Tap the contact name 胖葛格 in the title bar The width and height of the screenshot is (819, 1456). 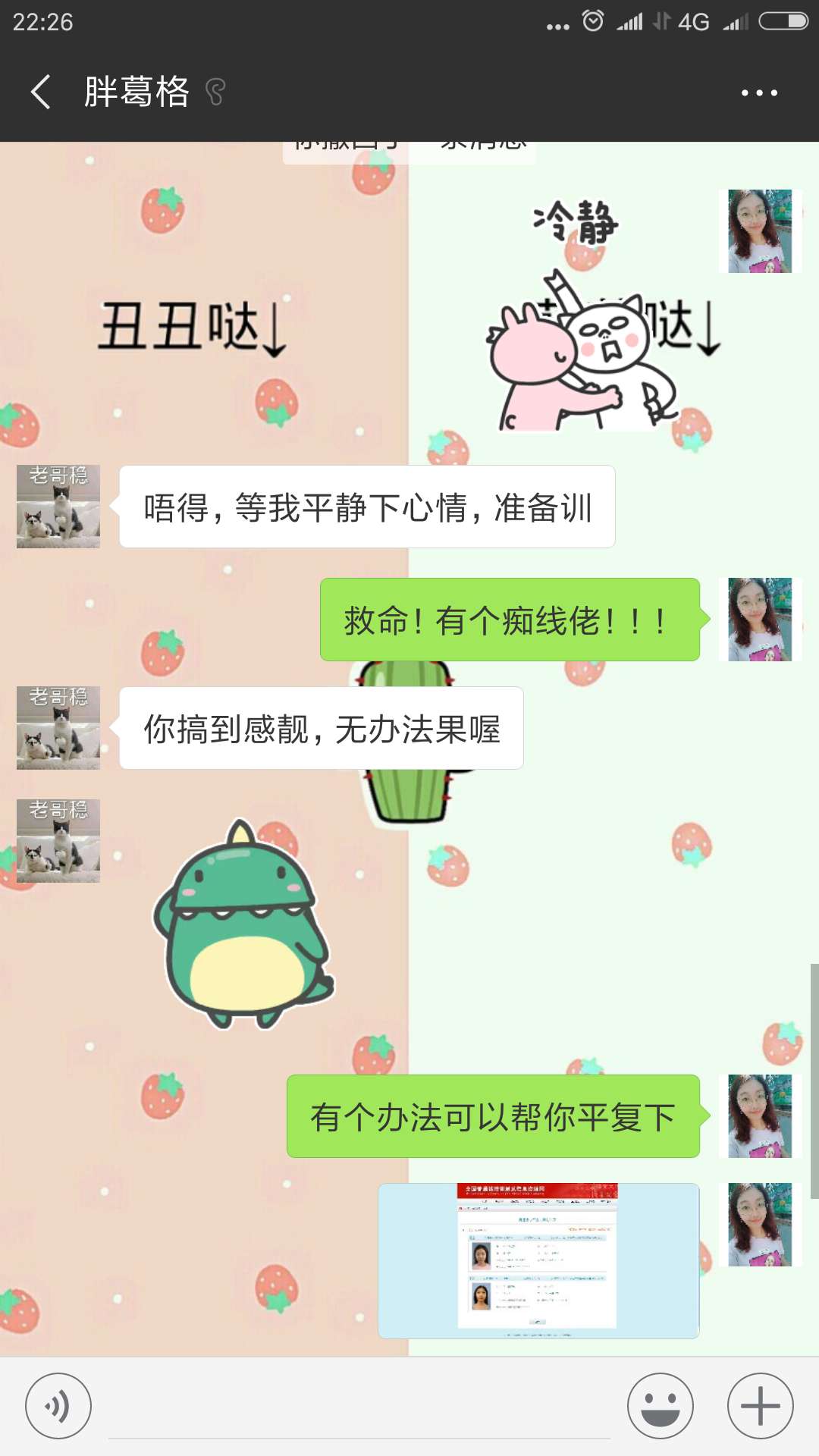coord(136,91)
